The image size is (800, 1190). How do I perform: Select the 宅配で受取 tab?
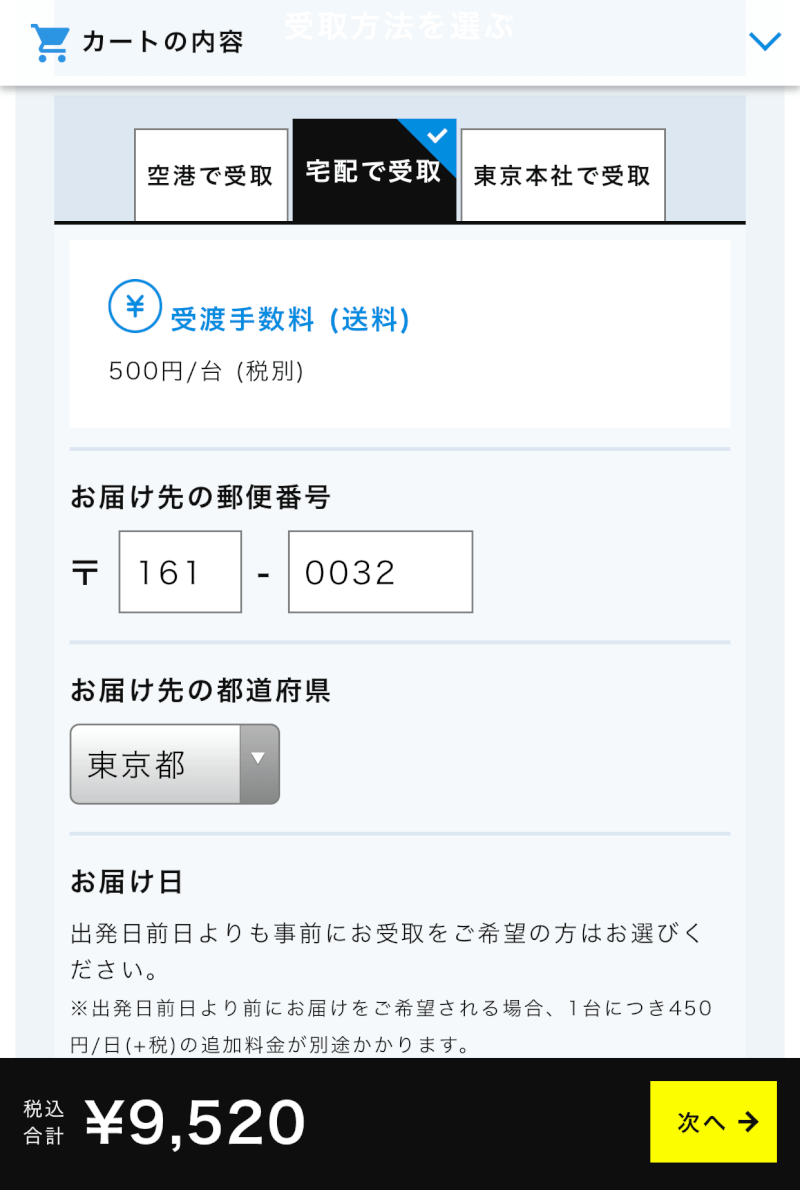(x=374, y=172)
